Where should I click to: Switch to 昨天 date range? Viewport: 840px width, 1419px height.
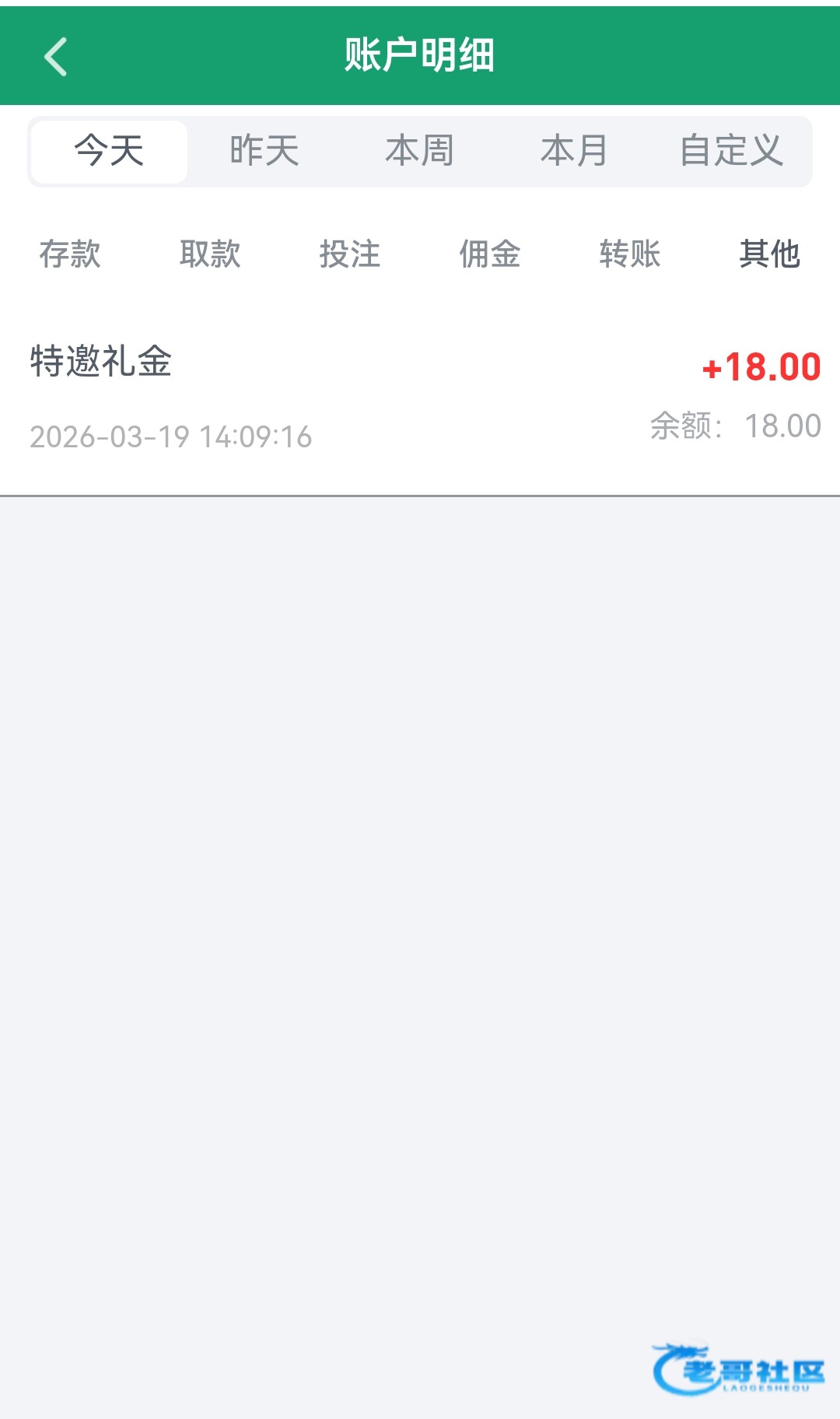(x=264, y=151)
